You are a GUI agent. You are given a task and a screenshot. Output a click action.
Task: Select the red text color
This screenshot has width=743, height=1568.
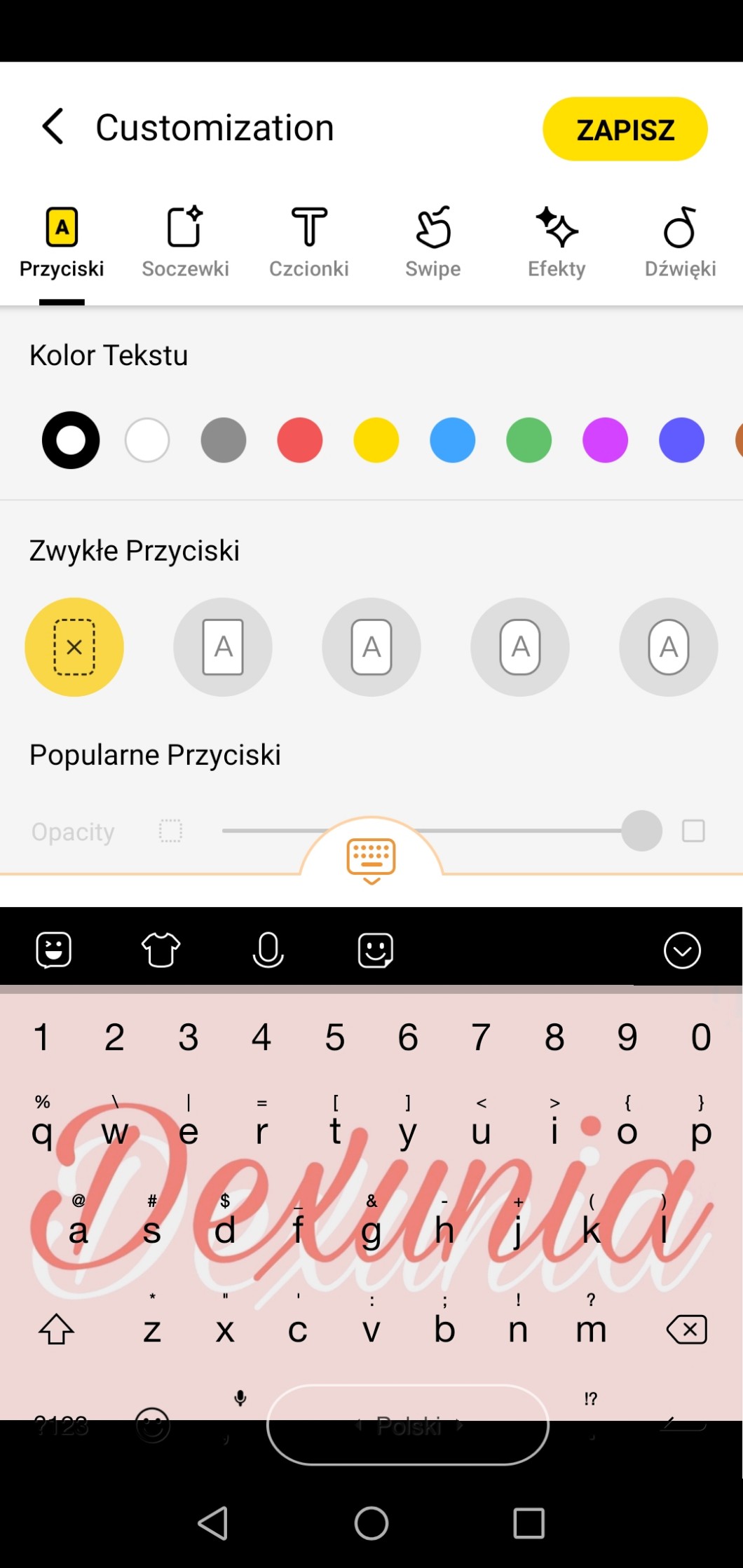tap(300, 440)
